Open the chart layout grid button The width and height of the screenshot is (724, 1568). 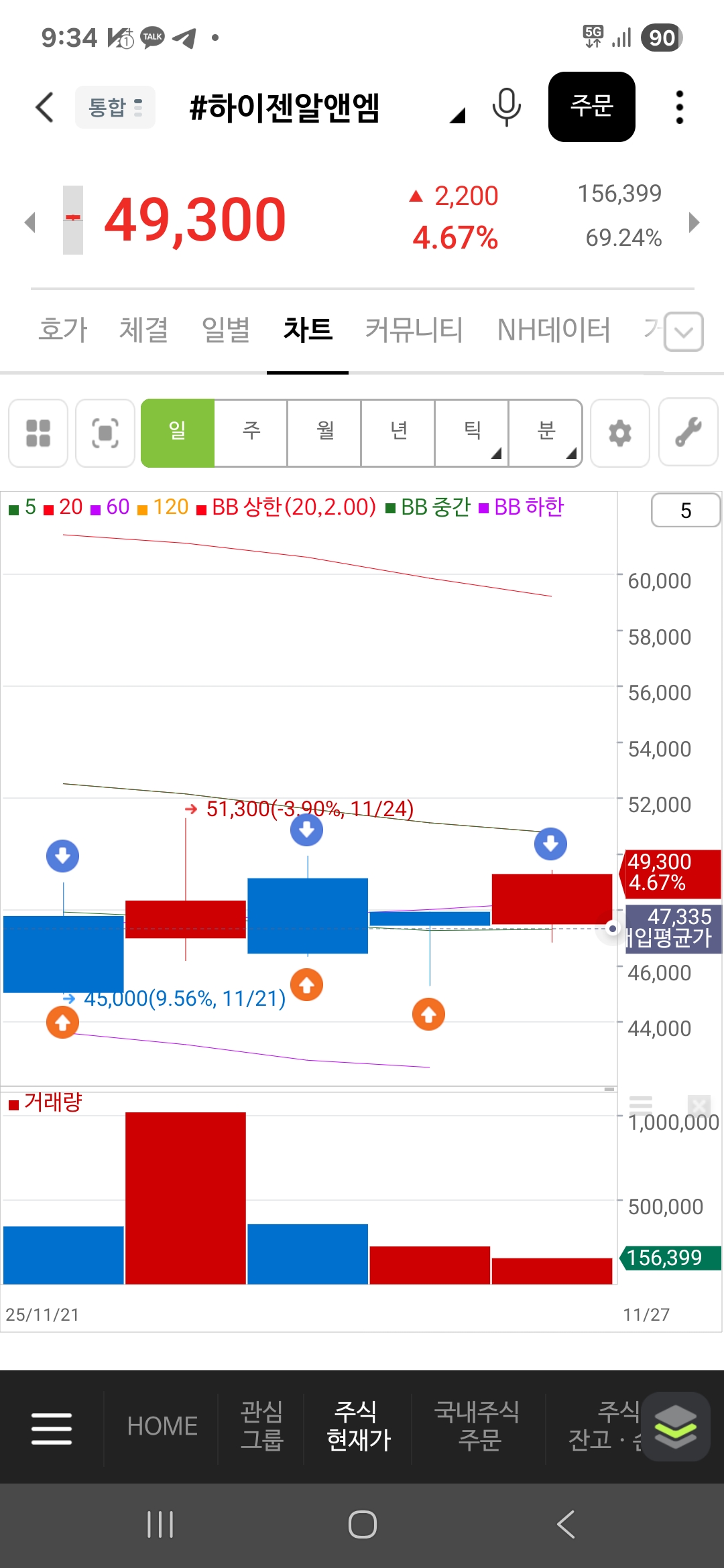tap(38, 433)
